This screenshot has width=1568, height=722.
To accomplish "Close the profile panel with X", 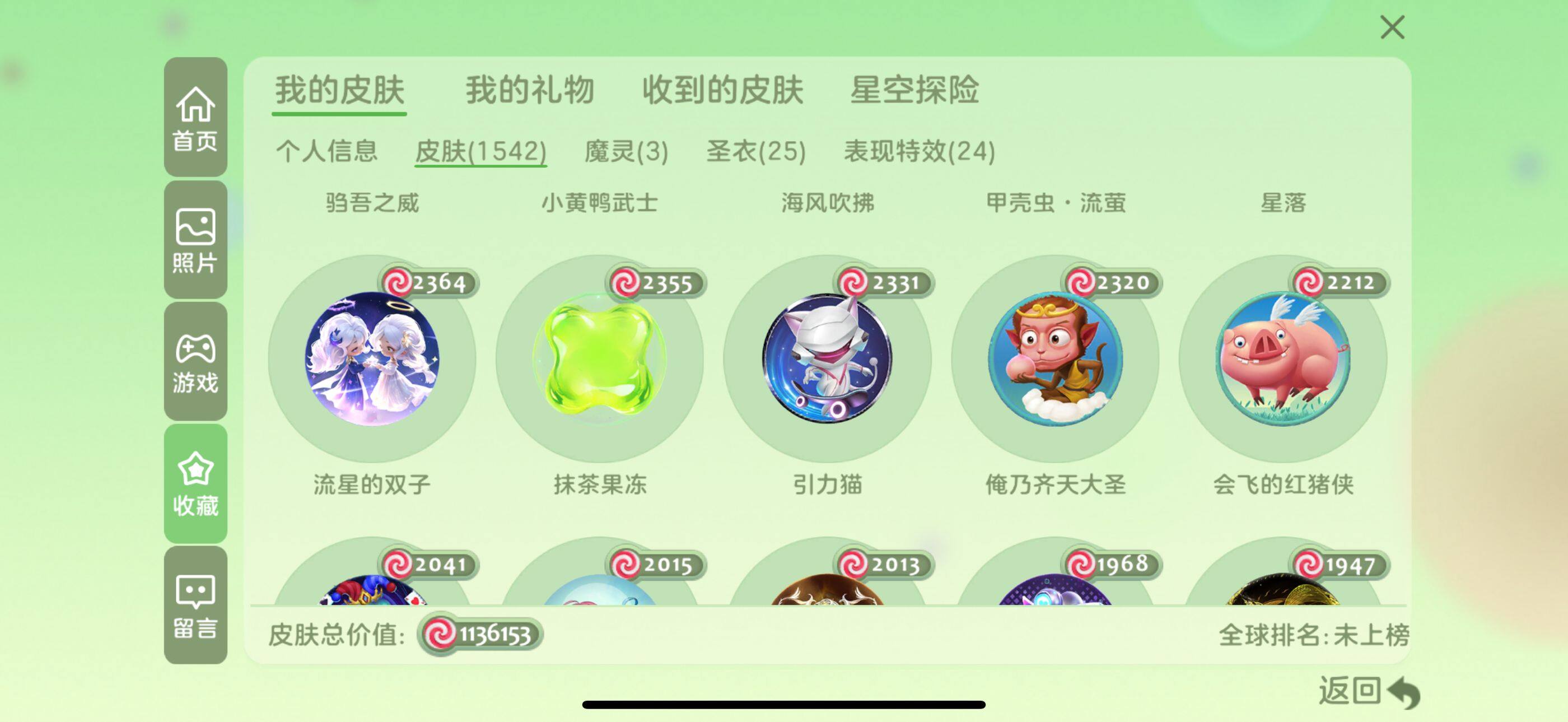I will pyautogui.click(x=1392, y=28).
